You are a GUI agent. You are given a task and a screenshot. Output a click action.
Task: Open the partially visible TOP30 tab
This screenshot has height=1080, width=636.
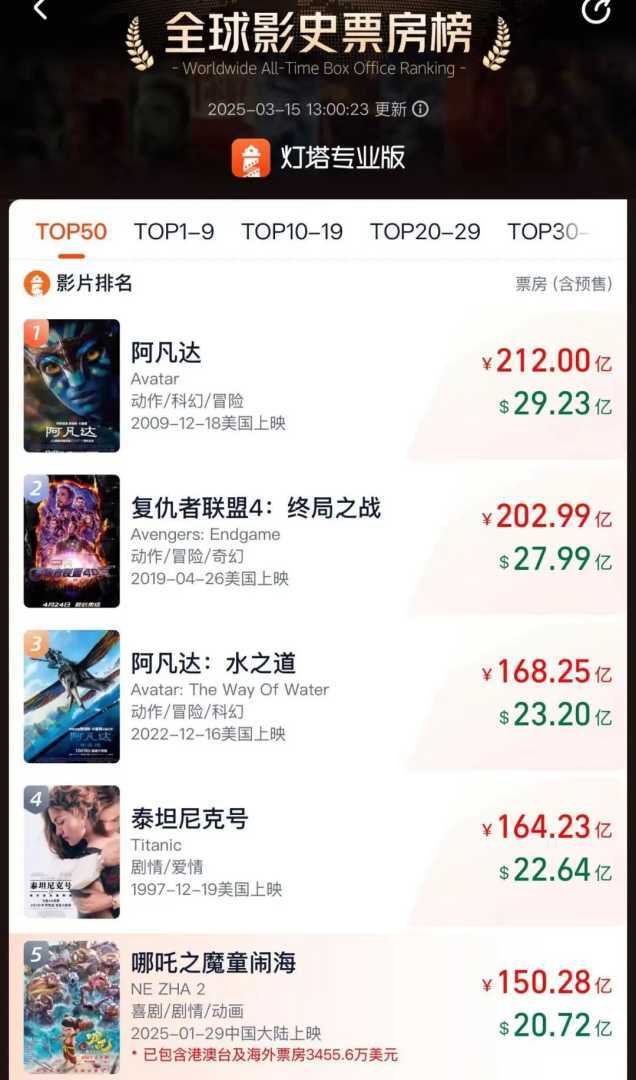545,232
